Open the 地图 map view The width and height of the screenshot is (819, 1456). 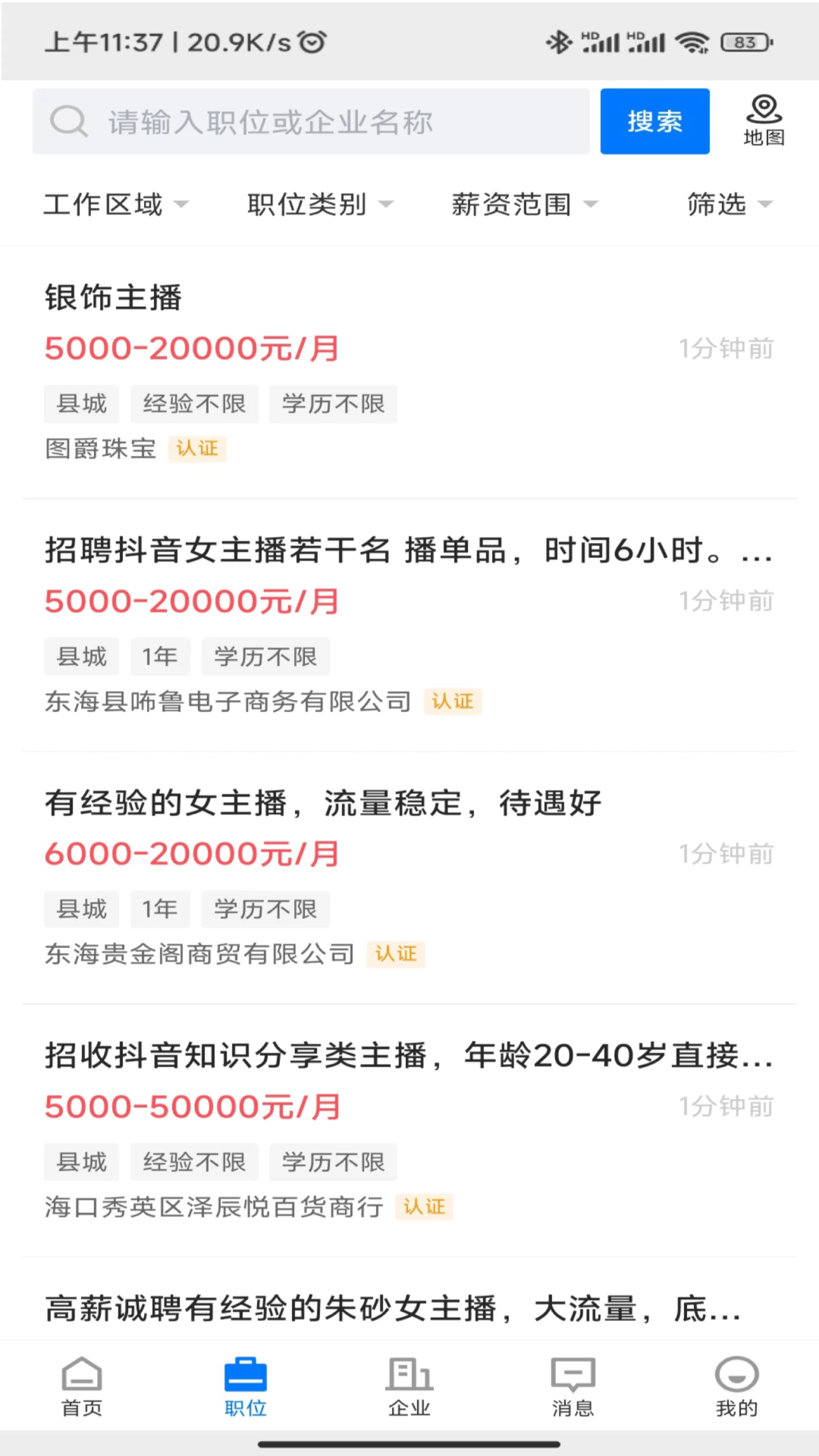pyautogui.click(x=763, y=121)
